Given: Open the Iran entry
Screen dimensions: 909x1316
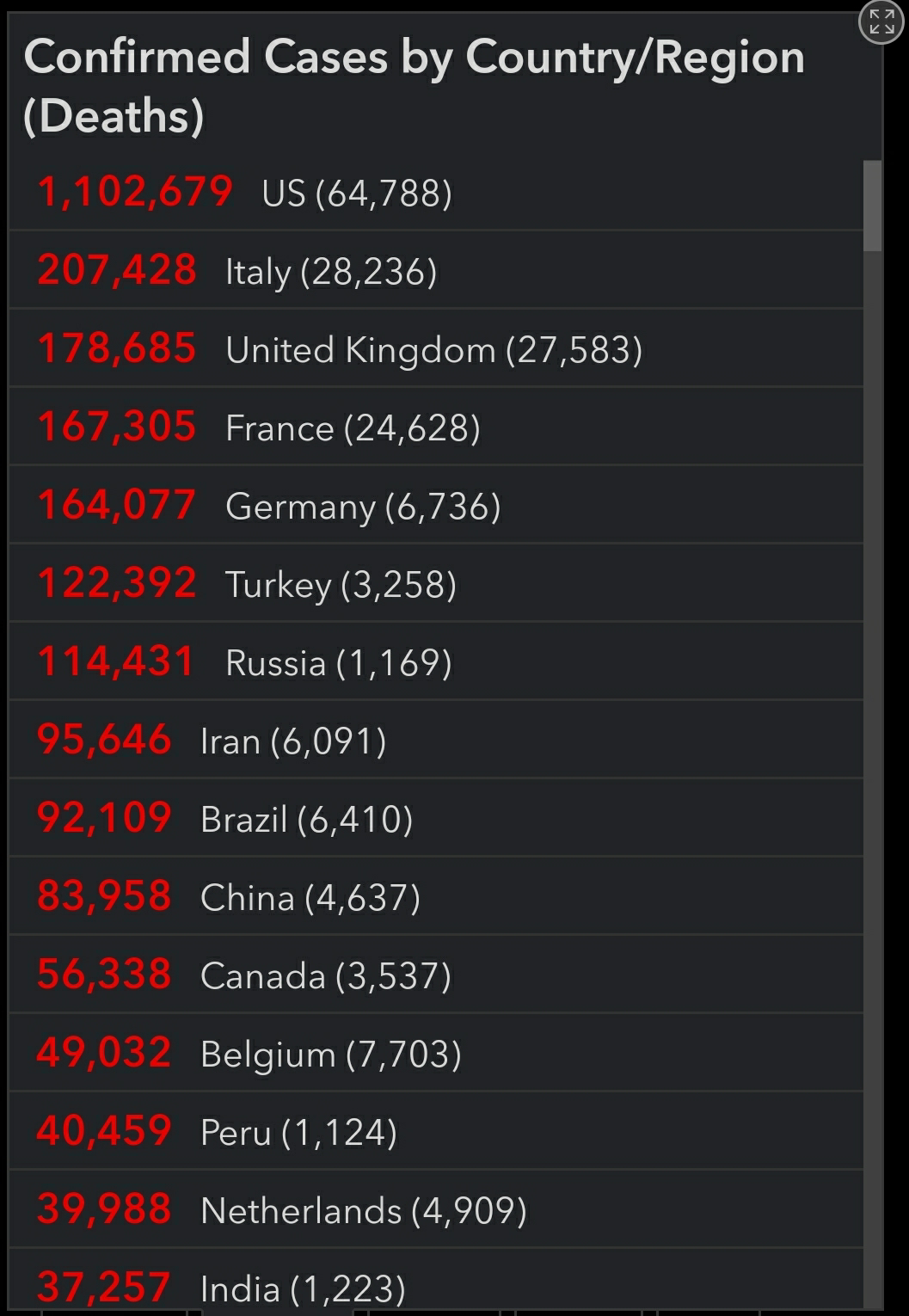Looking at the screenshot, I should pos(435,740).
